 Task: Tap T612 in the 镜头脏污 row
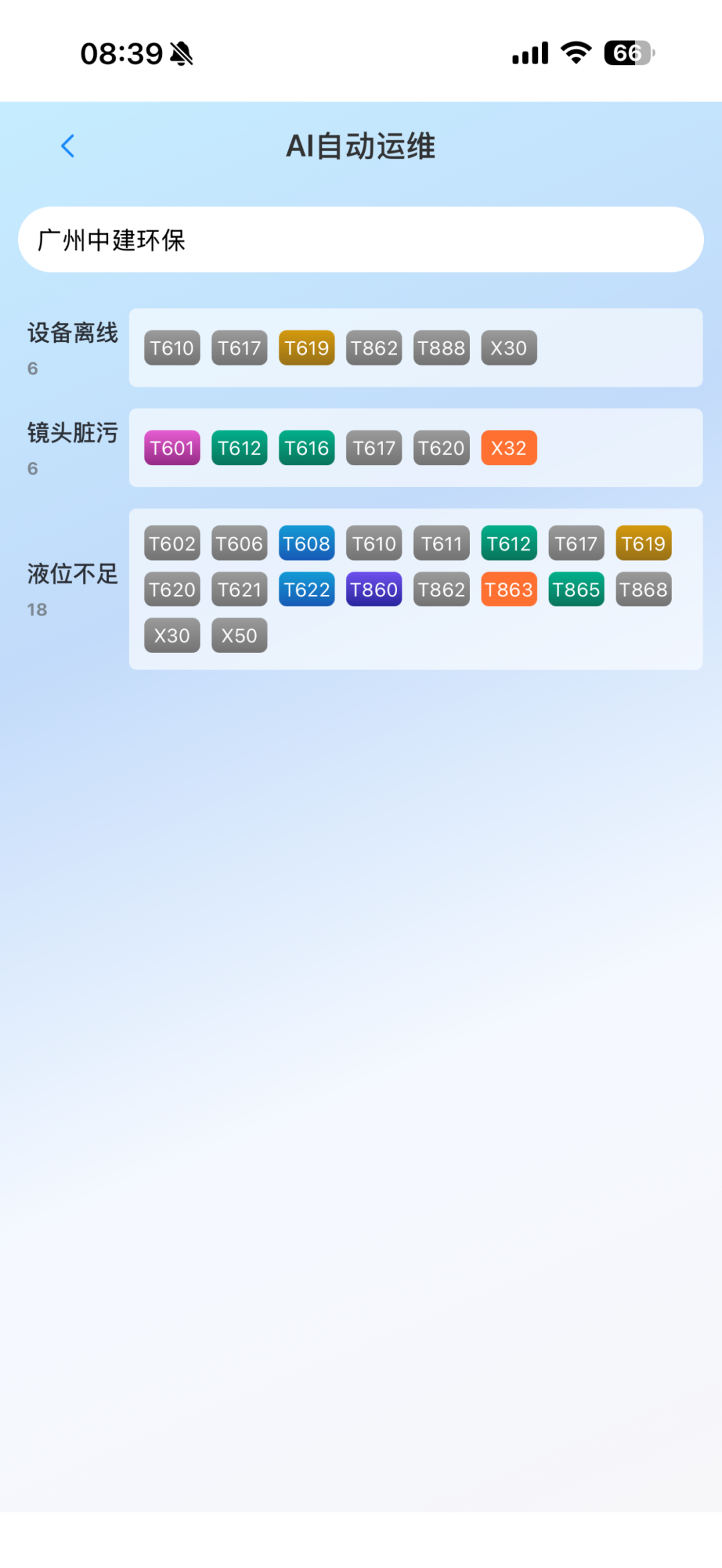coord(239,448)
